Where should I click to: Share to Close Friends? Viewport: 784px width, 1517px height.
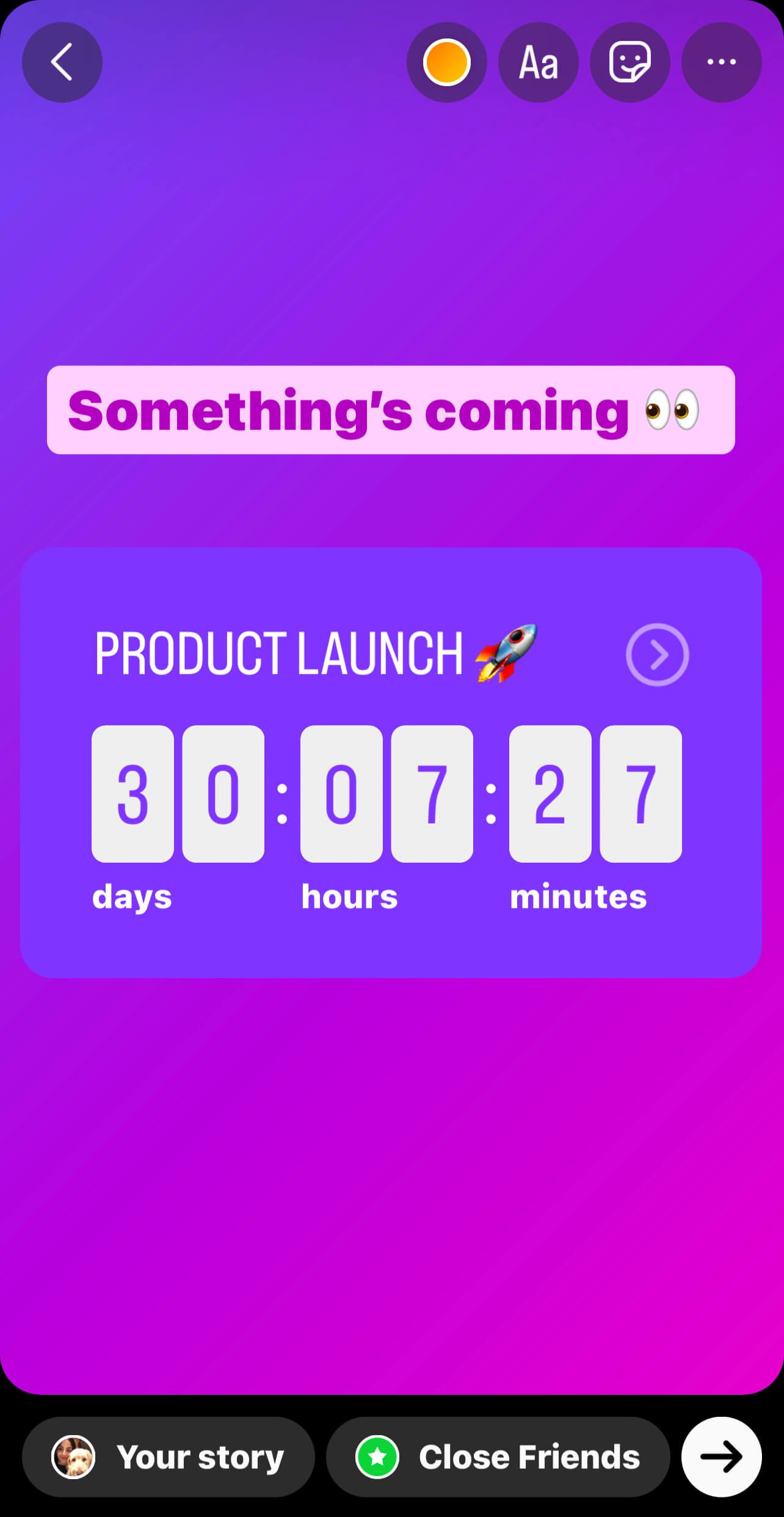click(x=498, y=1457)
